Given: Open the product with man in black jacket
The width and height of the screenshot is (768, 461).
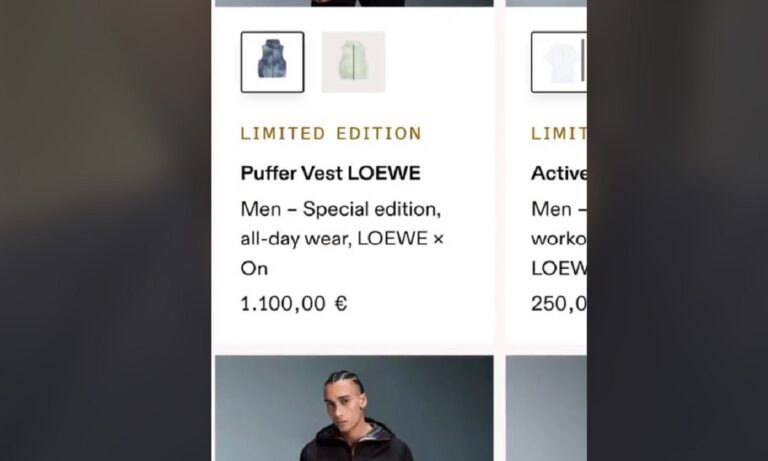Looking at the screenshot, I should (353, 408).
